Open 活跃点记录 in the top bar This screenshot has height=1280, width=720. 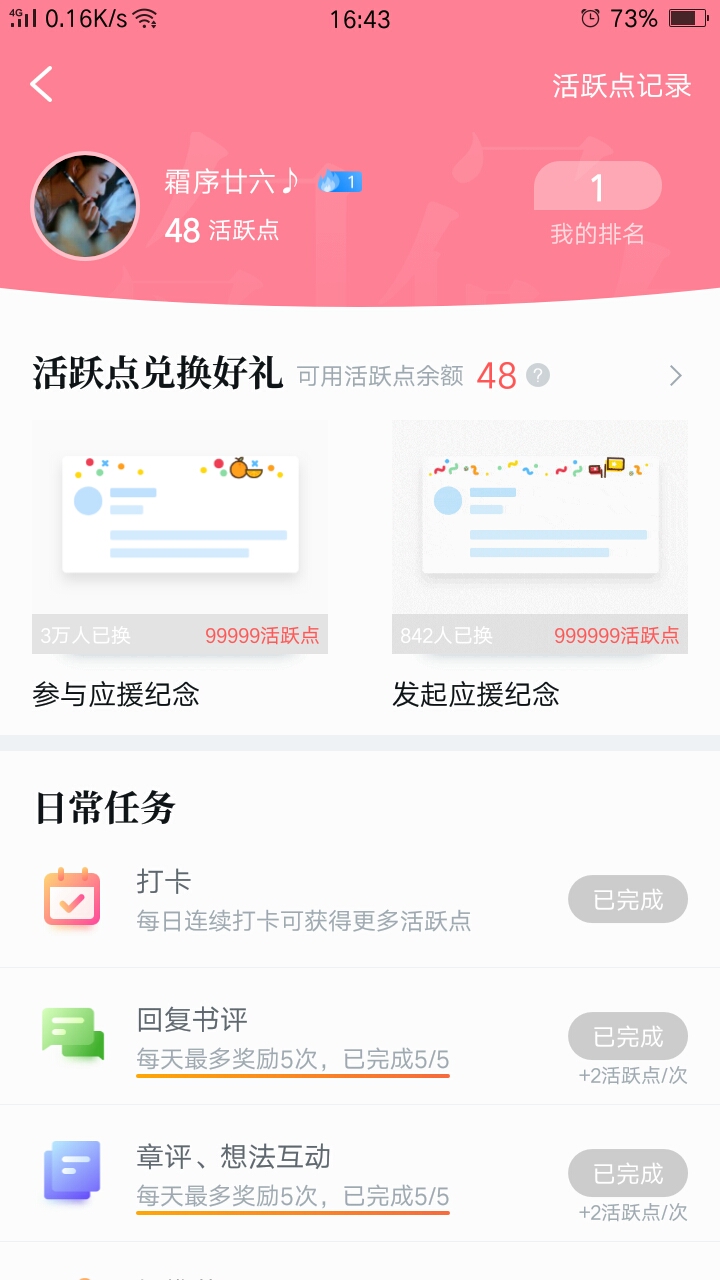pos(622,86)
